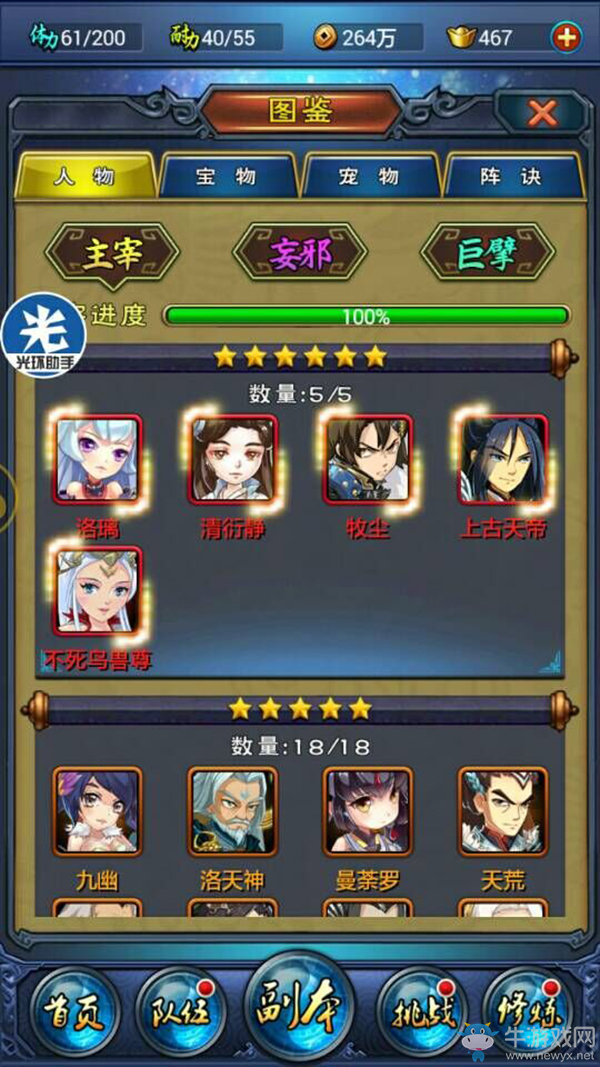600x1067 pixels.
Task: View character 九幽
Action: pyautogui.click(x=98, y=810)
